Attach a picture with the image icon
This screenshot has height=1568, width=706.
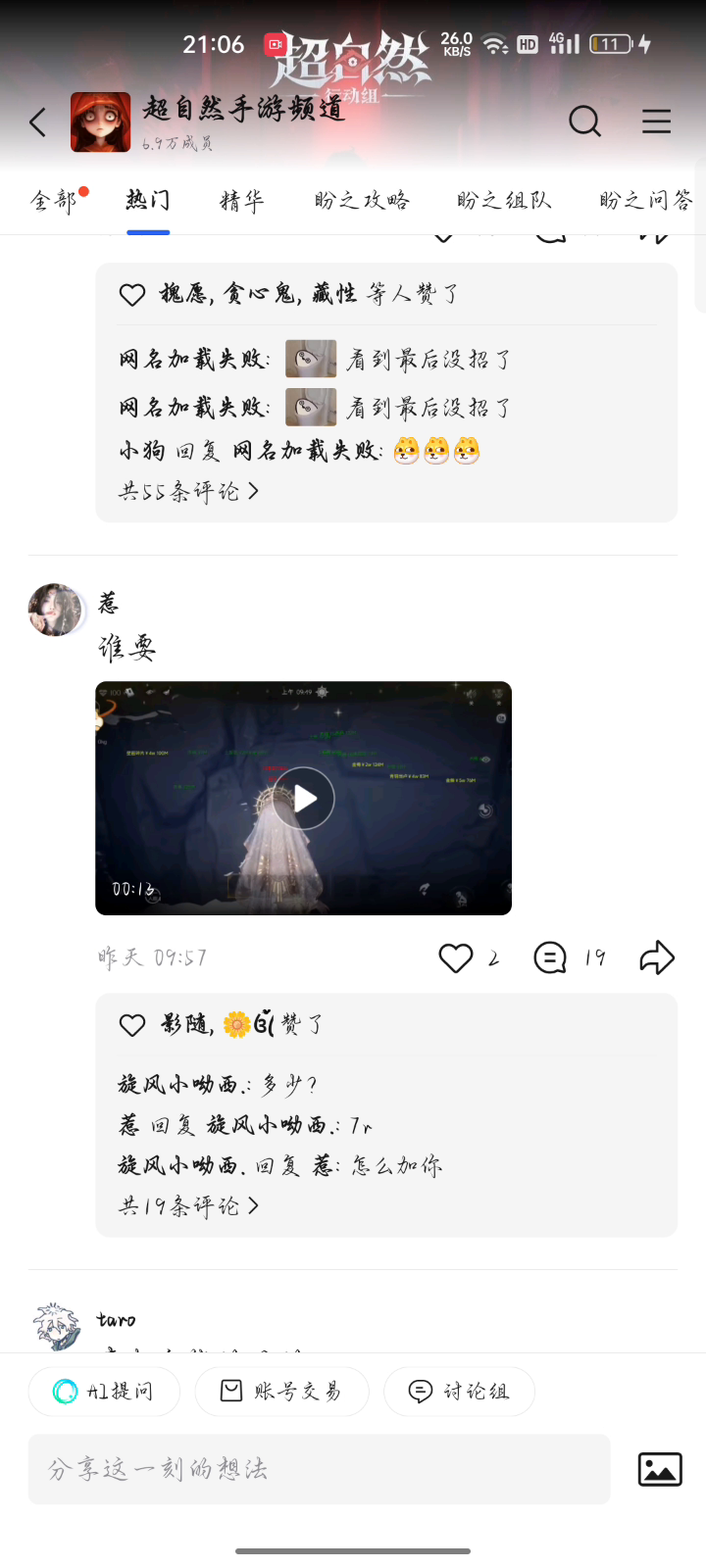coord(660,1469)
